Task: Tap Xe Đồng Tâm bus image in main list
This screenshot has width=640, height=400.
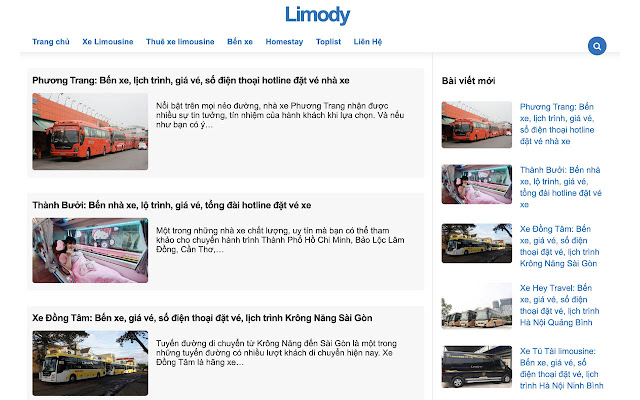Action: click(90, 361)
